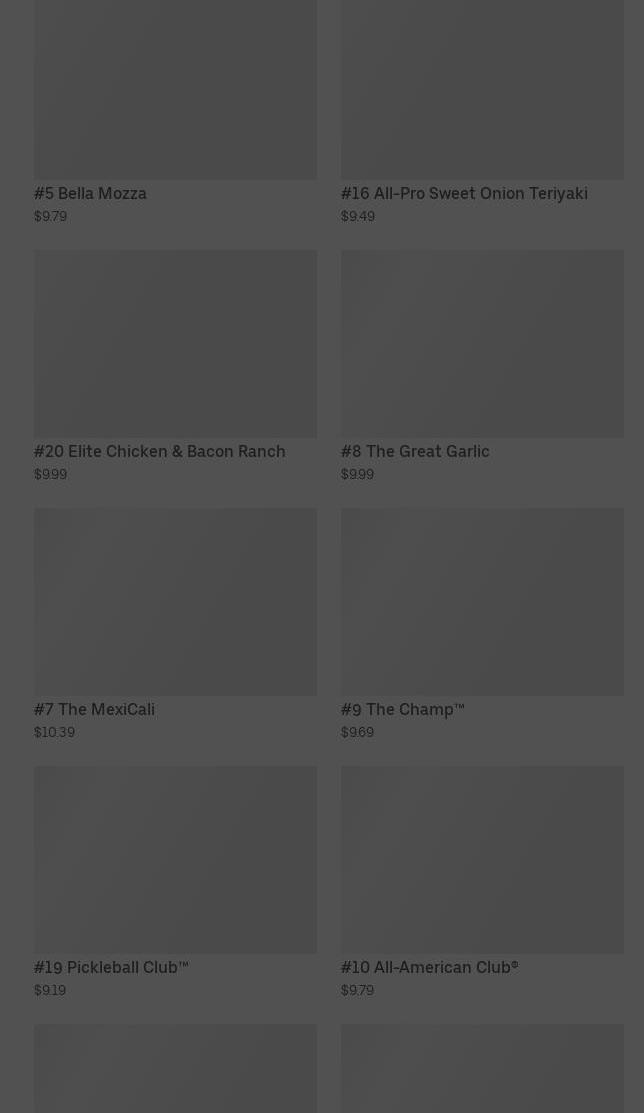Viewport: 644px width, 1113px height.
Task: Select the #19 Pickleball Club card
Action: (175, 882)
